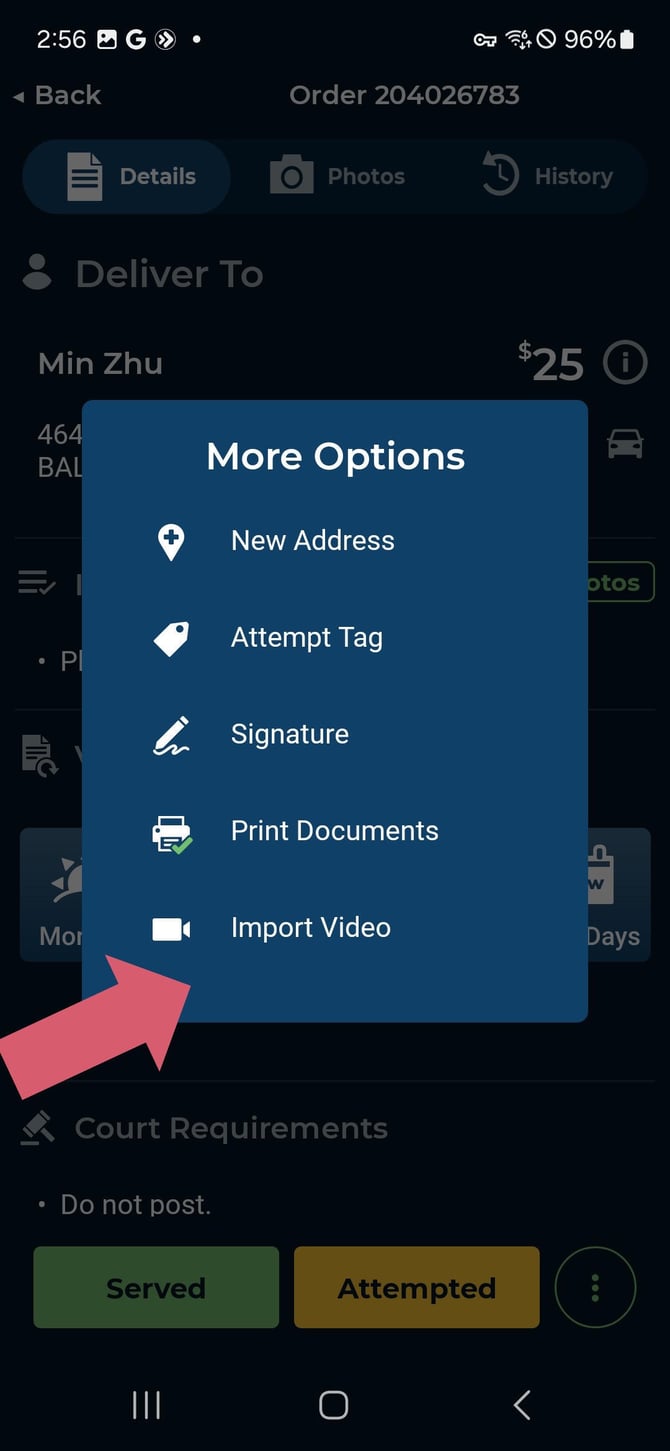Image resolution: width=670 pixels, height=1451 pixels.
Task: Select New Address option
Action: click(x=312, y=541)
